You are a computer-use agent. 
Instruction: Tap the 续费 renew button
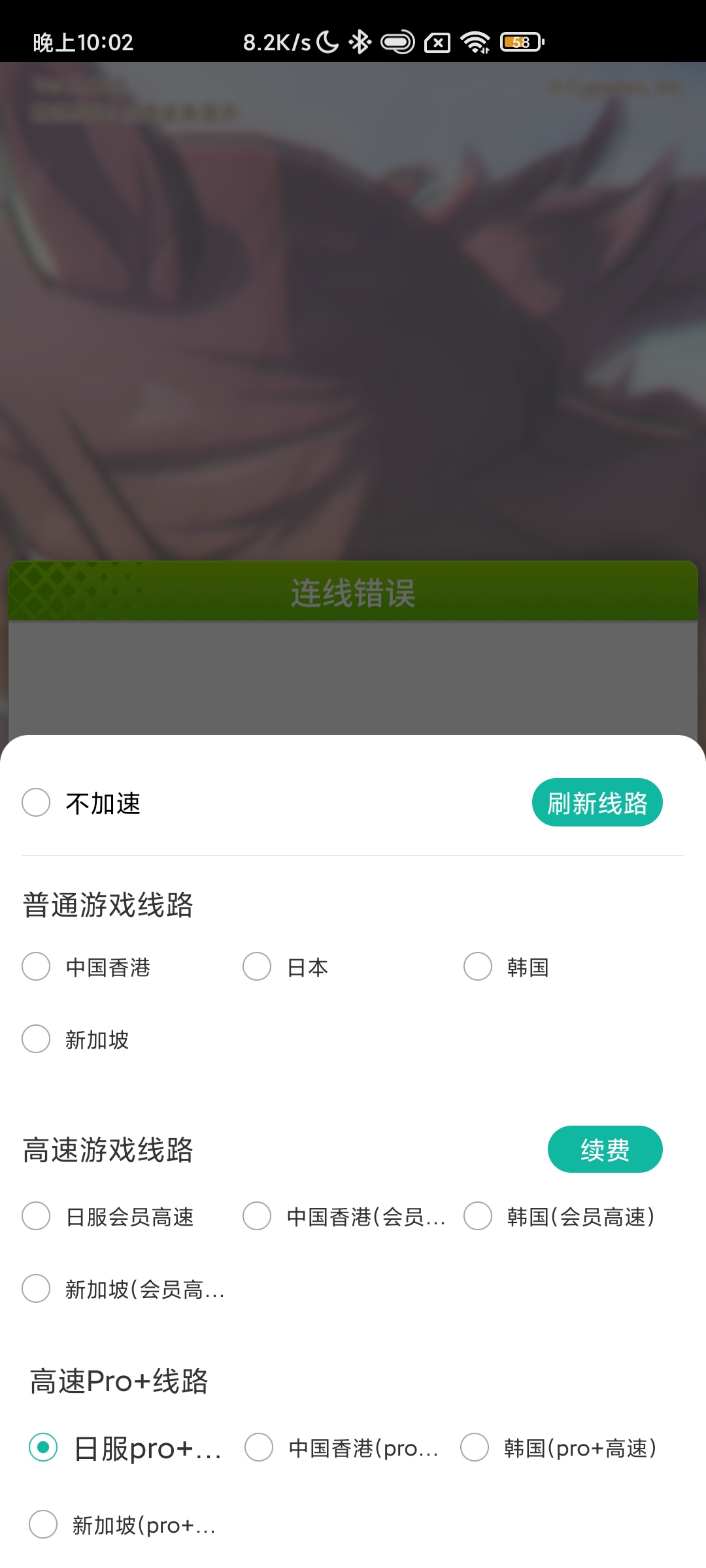(x=605, y=1149)
